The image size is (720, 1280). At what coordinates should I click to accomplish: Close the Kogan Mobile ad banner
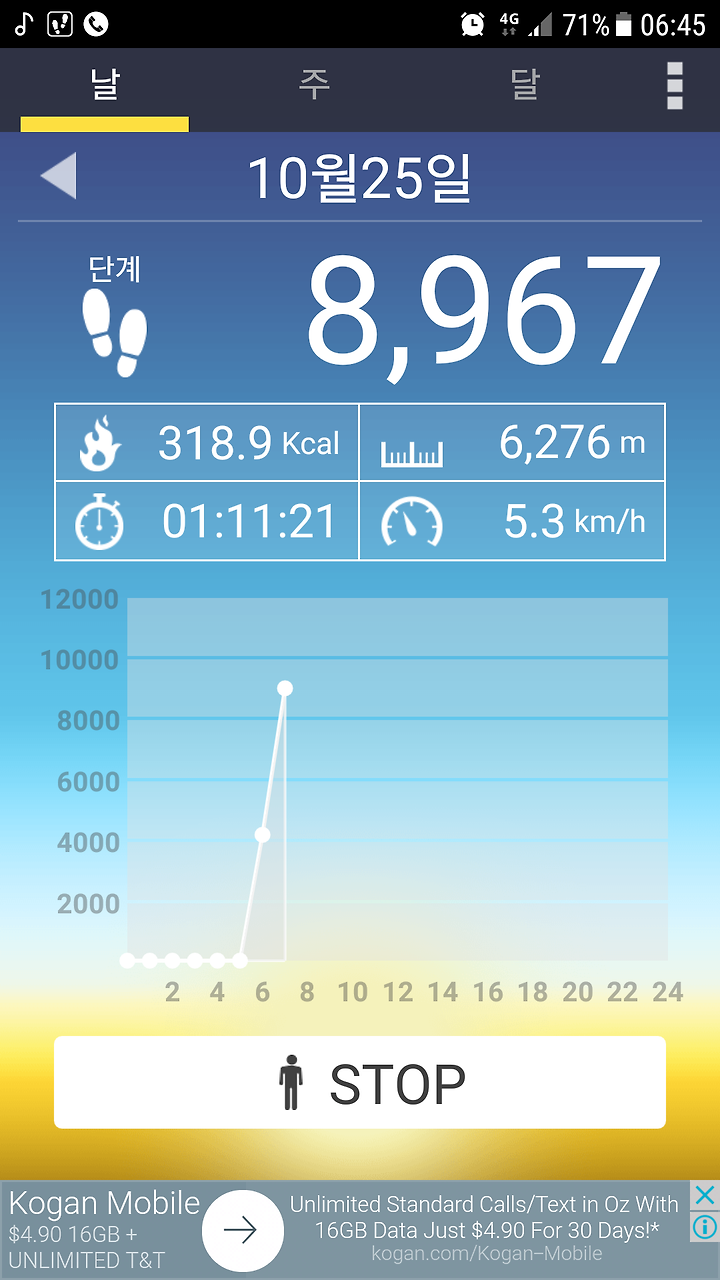coord(705,1195)
